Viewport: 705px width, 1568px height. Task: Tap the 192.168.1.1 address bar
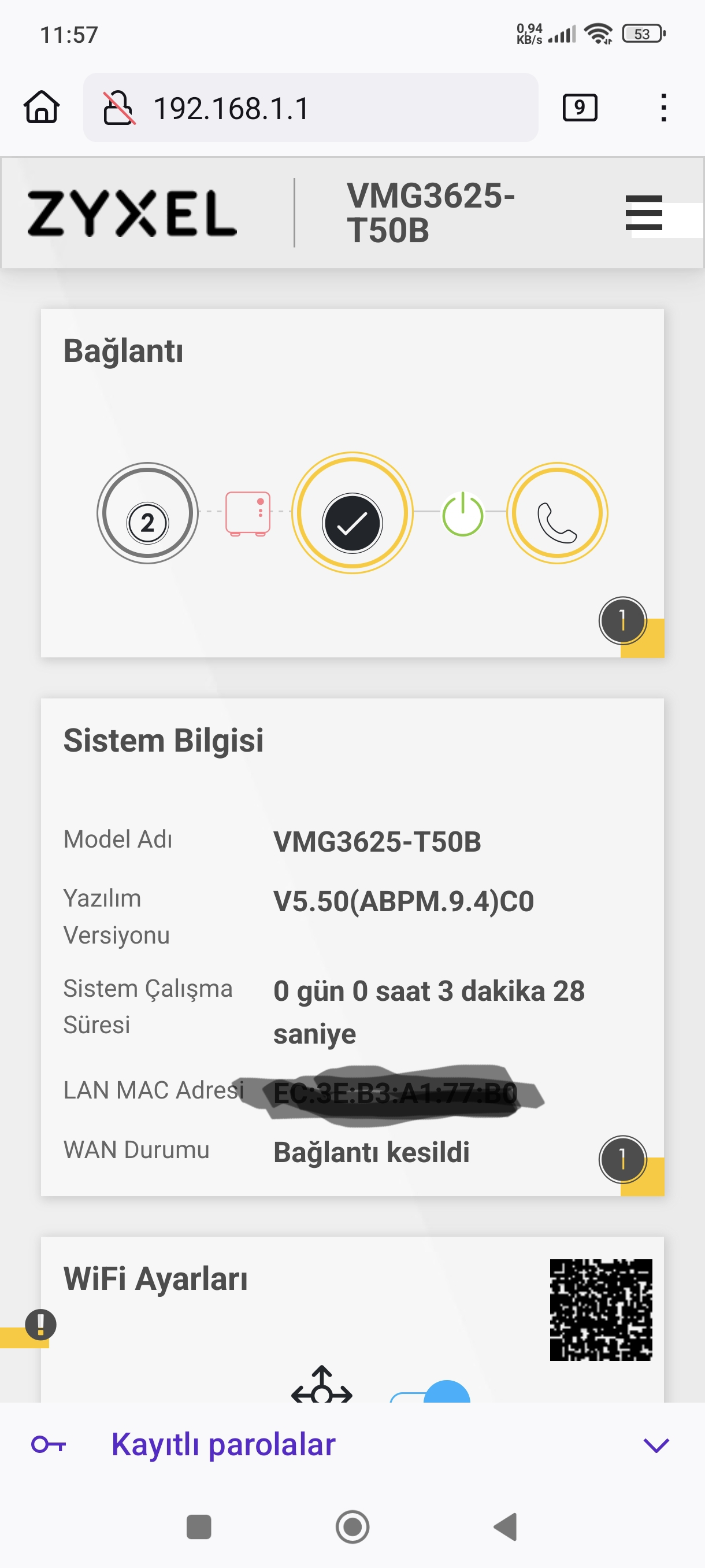click(x=310, y=108)
